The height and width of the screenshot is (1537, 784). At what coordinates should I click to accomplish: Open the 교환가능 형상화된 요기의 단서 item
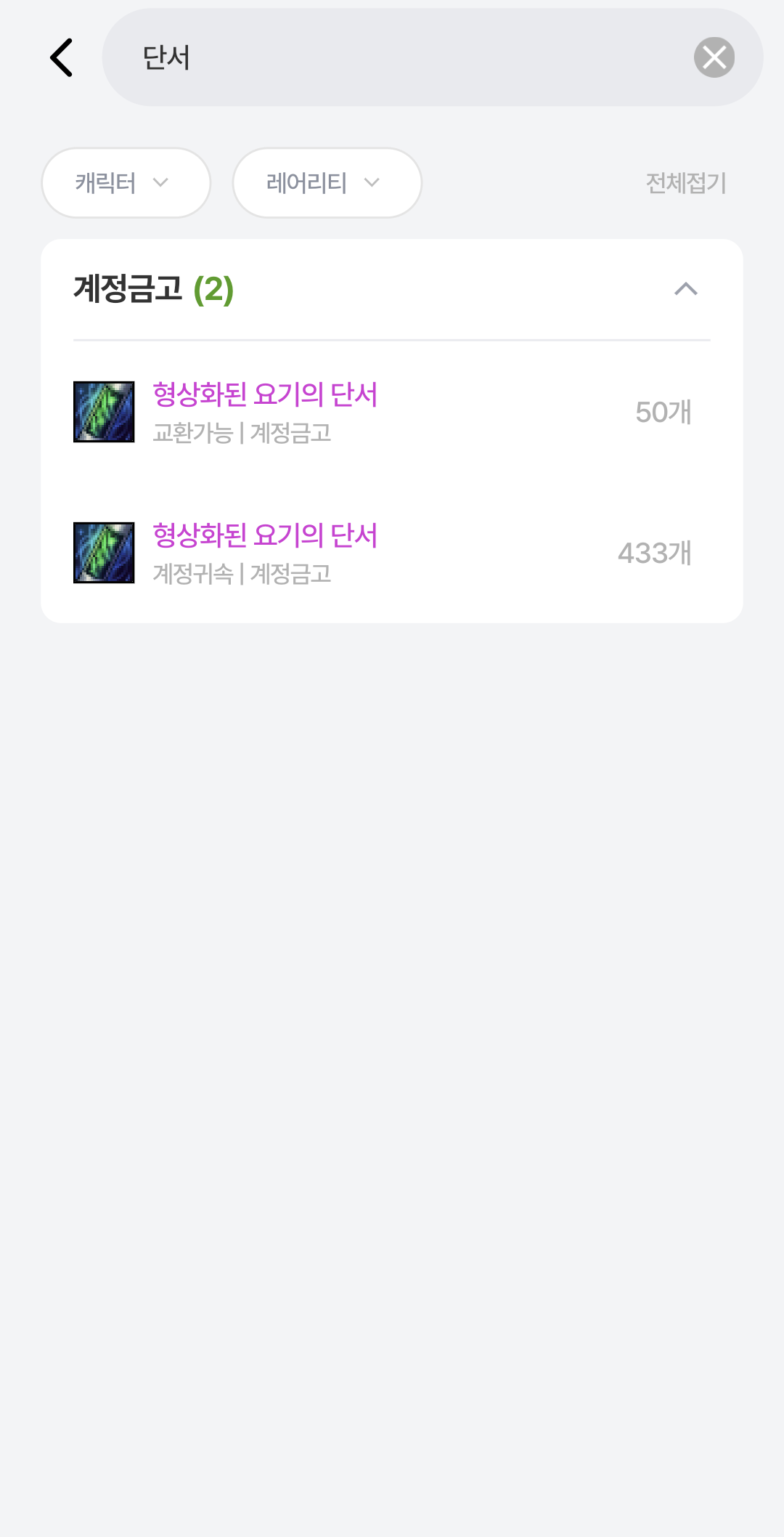click(x=392, y=412)
